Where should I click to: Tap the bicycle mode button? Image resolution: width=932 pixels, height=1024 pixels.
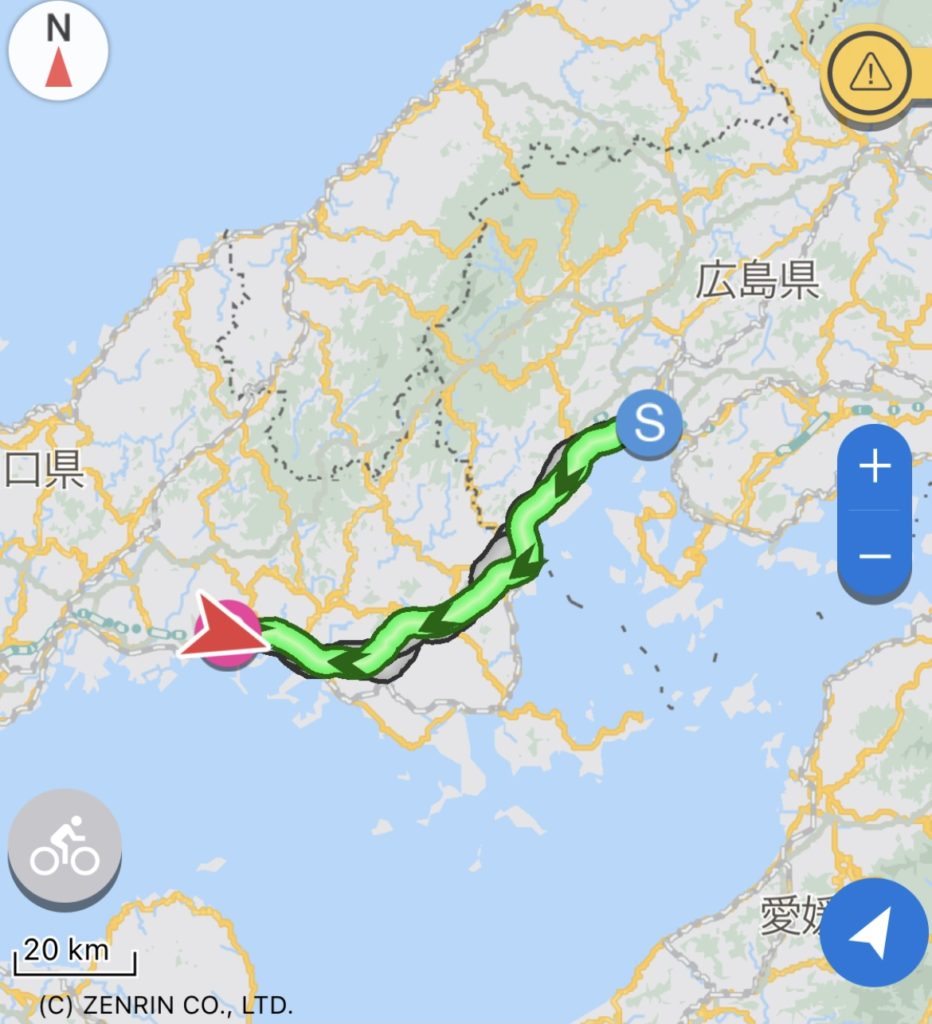pos(65,847)
